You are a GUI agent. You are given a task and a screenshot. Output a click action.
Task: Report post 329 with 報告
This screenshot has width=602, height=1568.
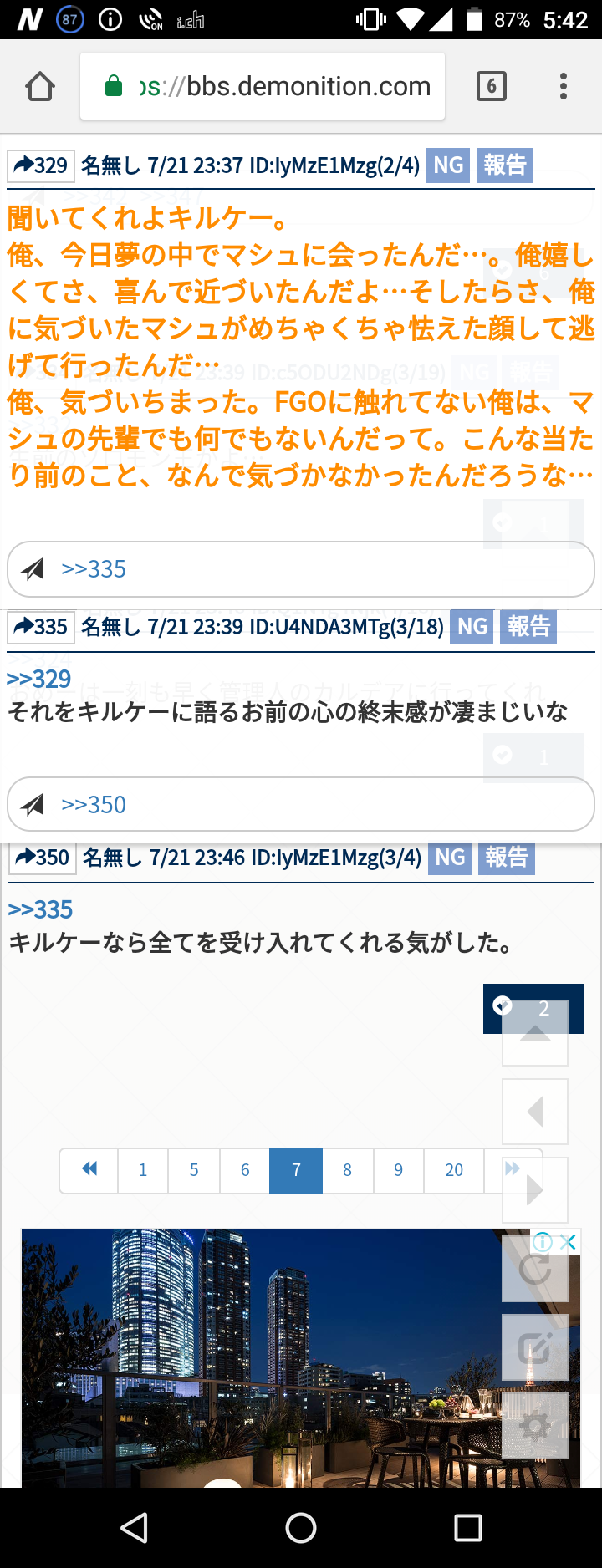(505, 165)
